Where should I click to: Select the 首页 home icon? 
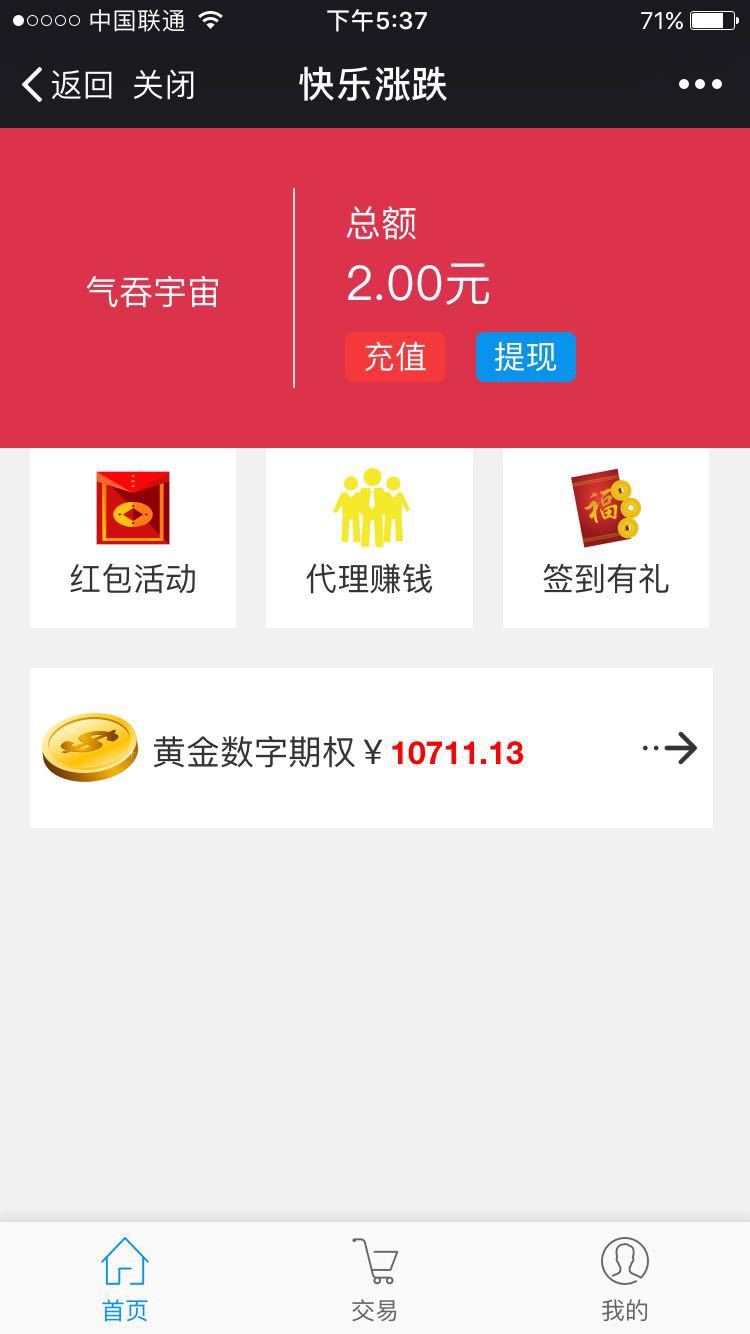coord(123,1263)
